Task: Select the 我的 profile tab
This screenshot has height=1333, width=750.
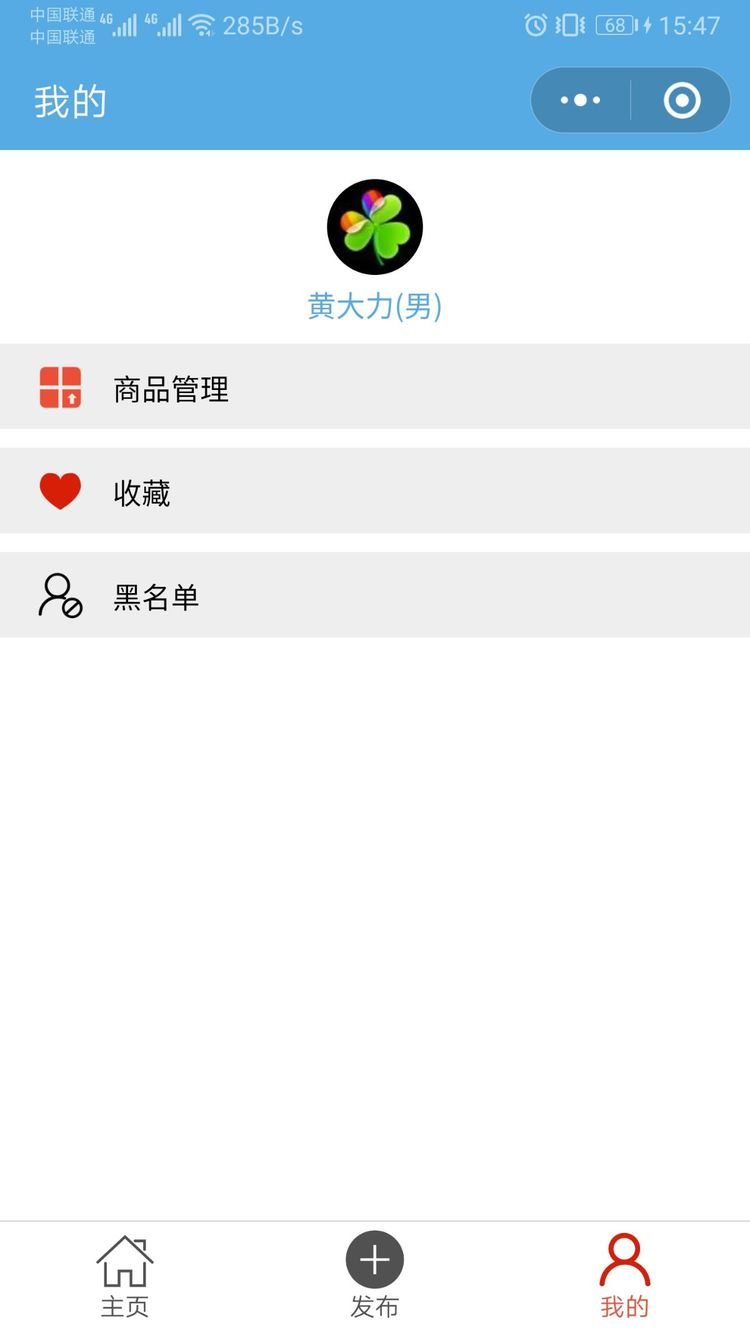Action: (x=625, y=1276)
